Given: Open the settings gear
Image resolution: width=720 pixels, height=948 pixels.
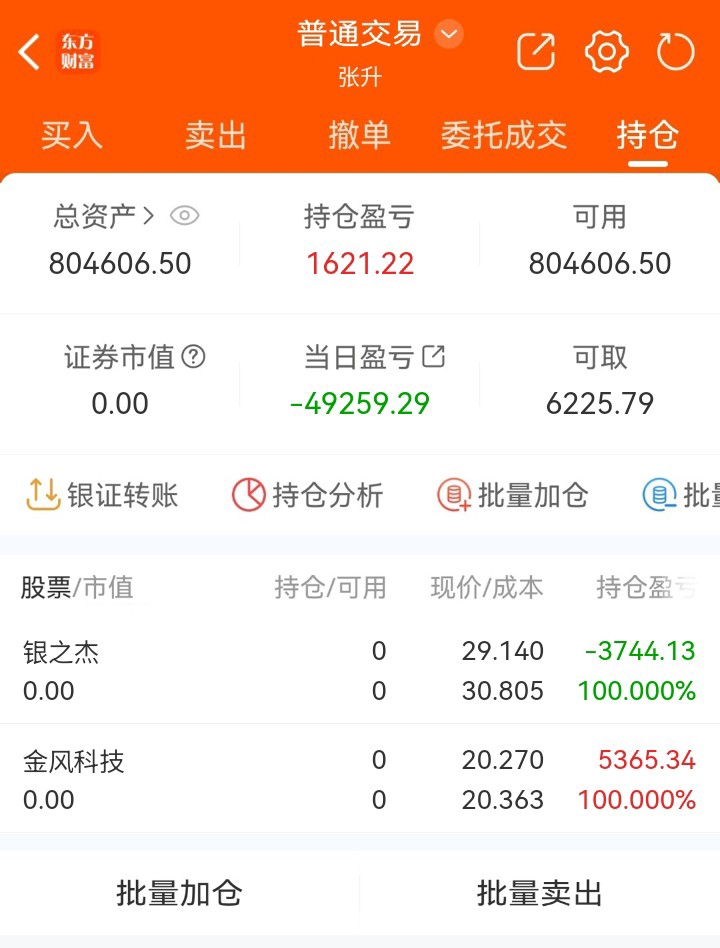Looking at the screenshot, I should pyautogui.click(x=606, y=52).
